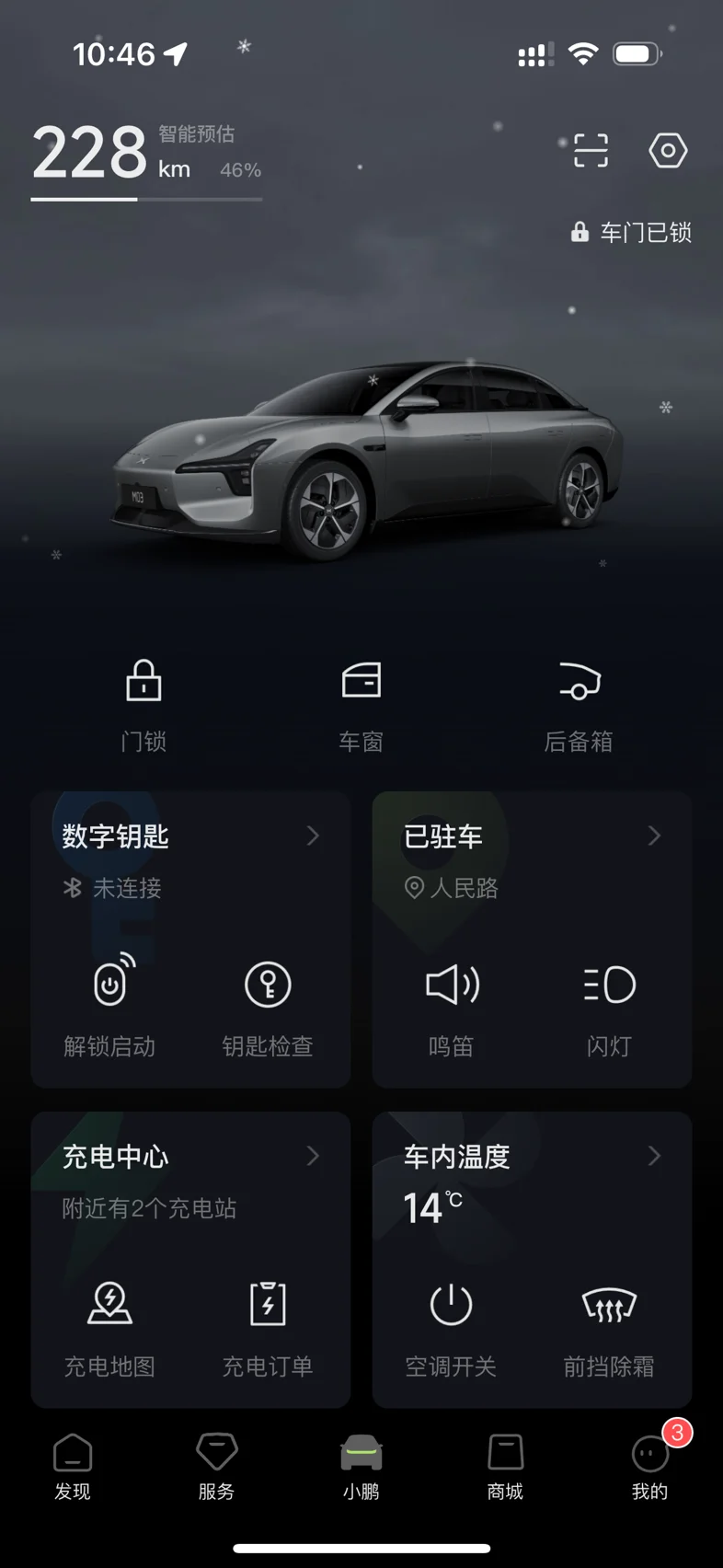
Task: Tap 解锁启动 unlock and start
Action: click(x=109, y=1008)
